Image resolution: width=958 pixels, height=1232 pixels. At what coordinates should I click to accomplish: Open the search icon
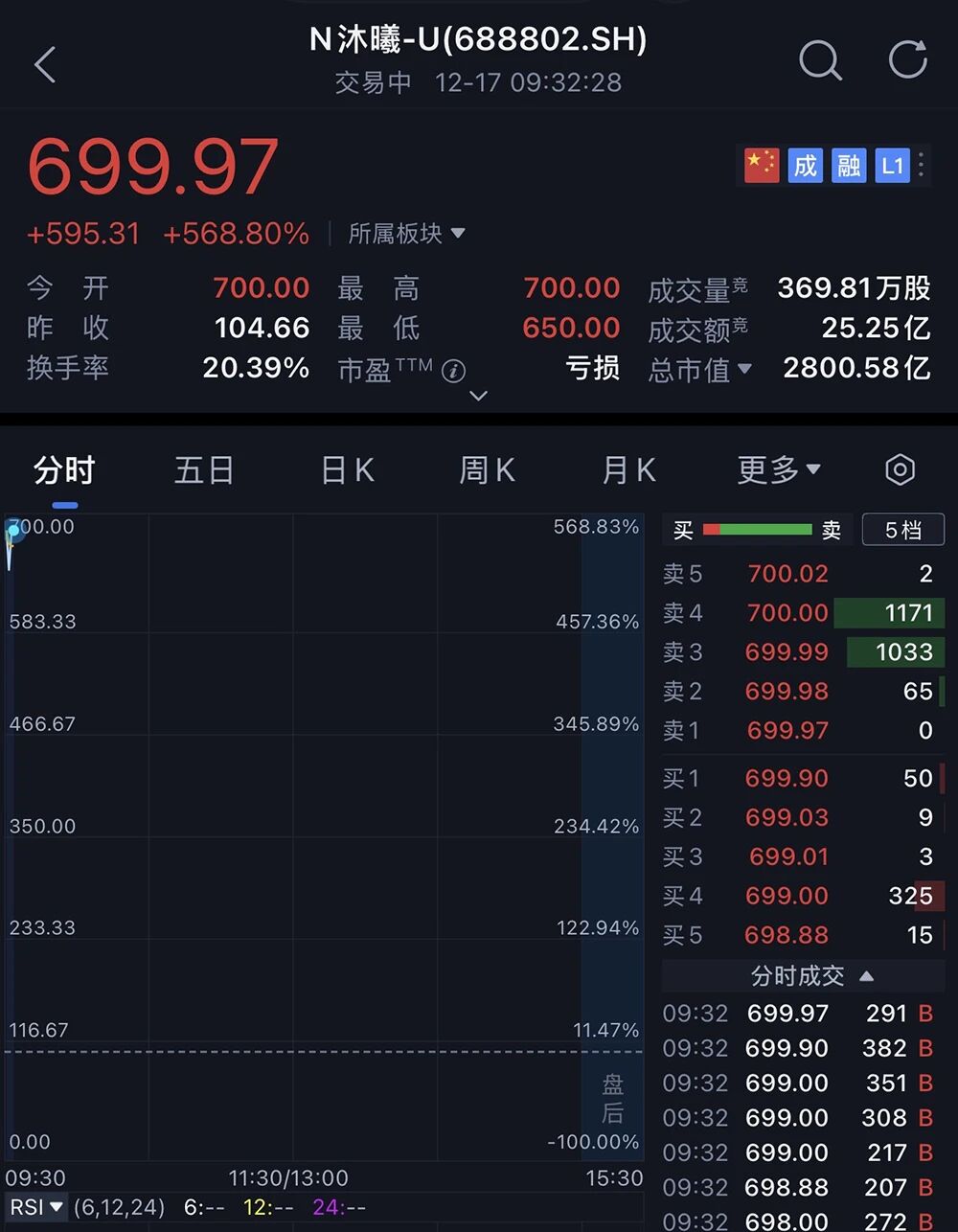click(820, 61)
